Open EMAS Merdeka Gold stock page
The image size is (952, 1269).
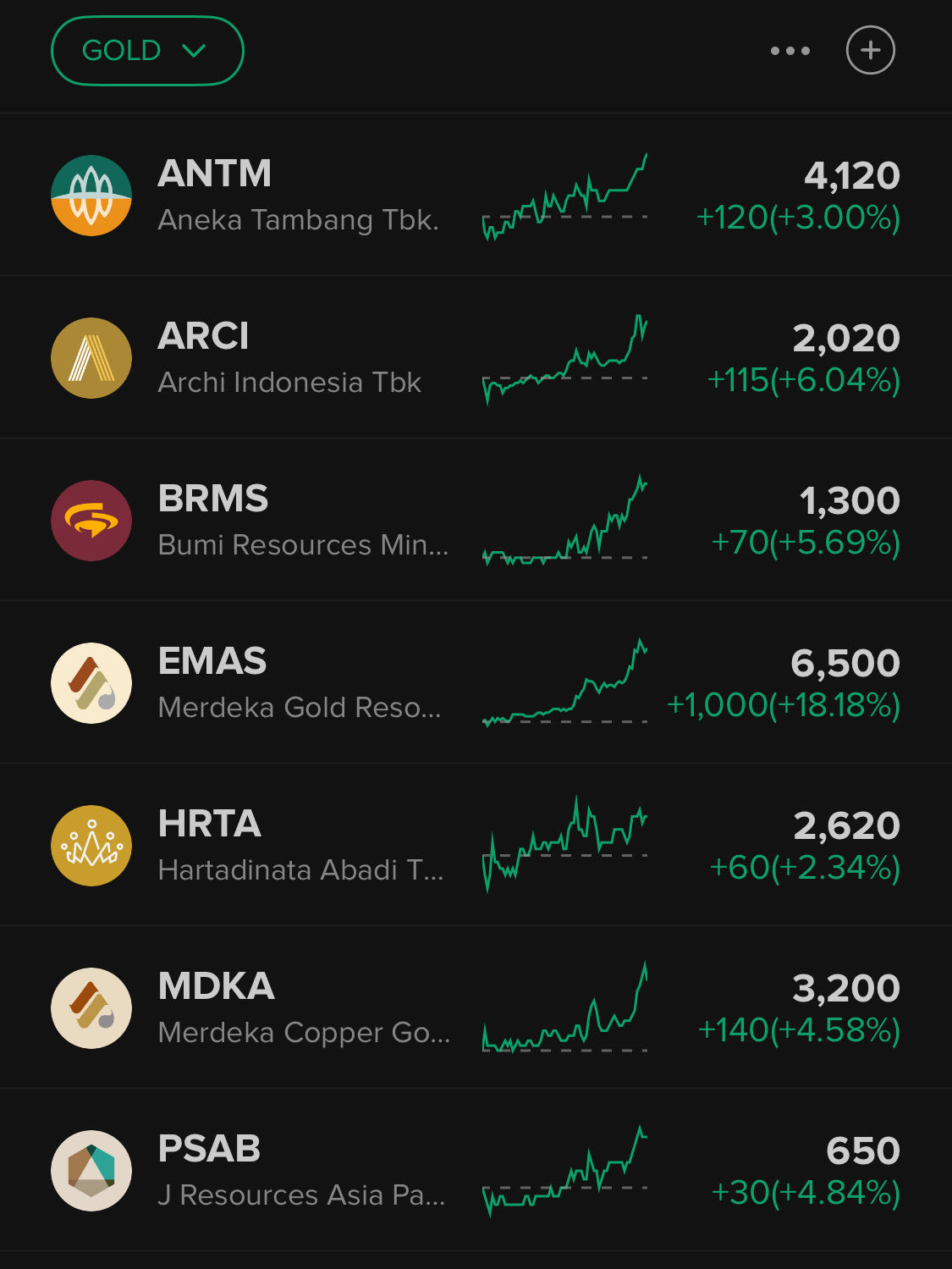point(300,683)
